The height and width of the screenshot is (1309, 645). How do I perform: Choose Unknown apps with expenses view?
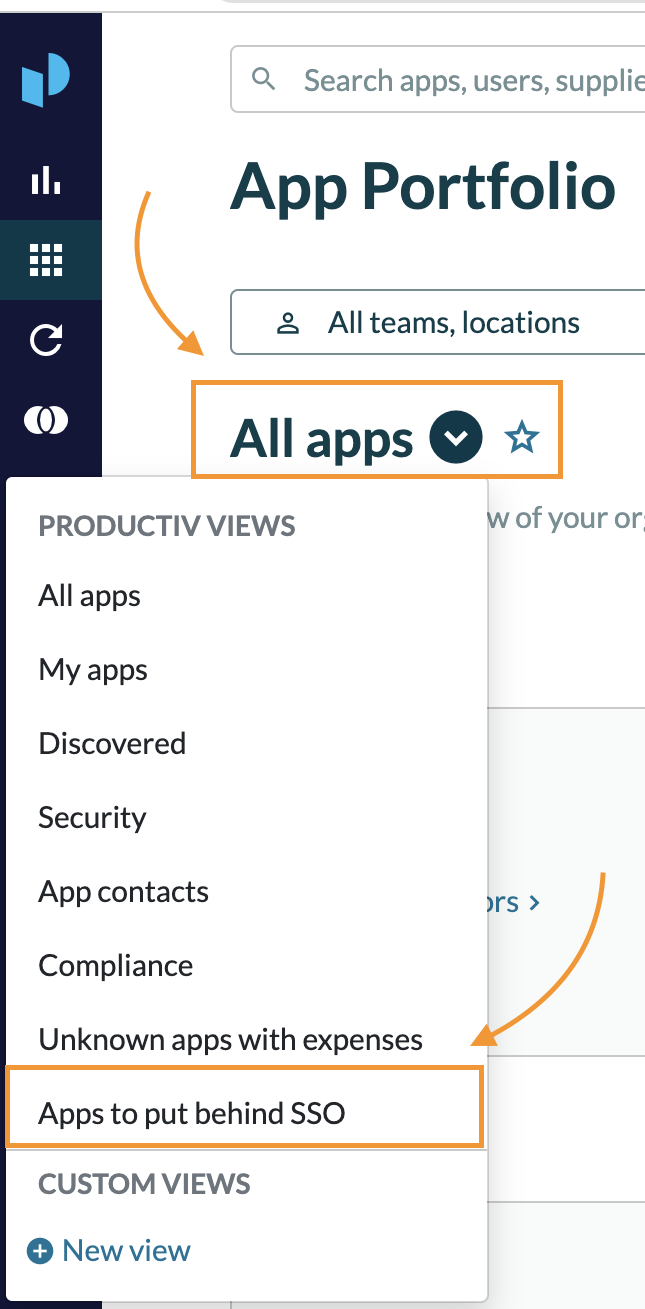pos(231,1040)
